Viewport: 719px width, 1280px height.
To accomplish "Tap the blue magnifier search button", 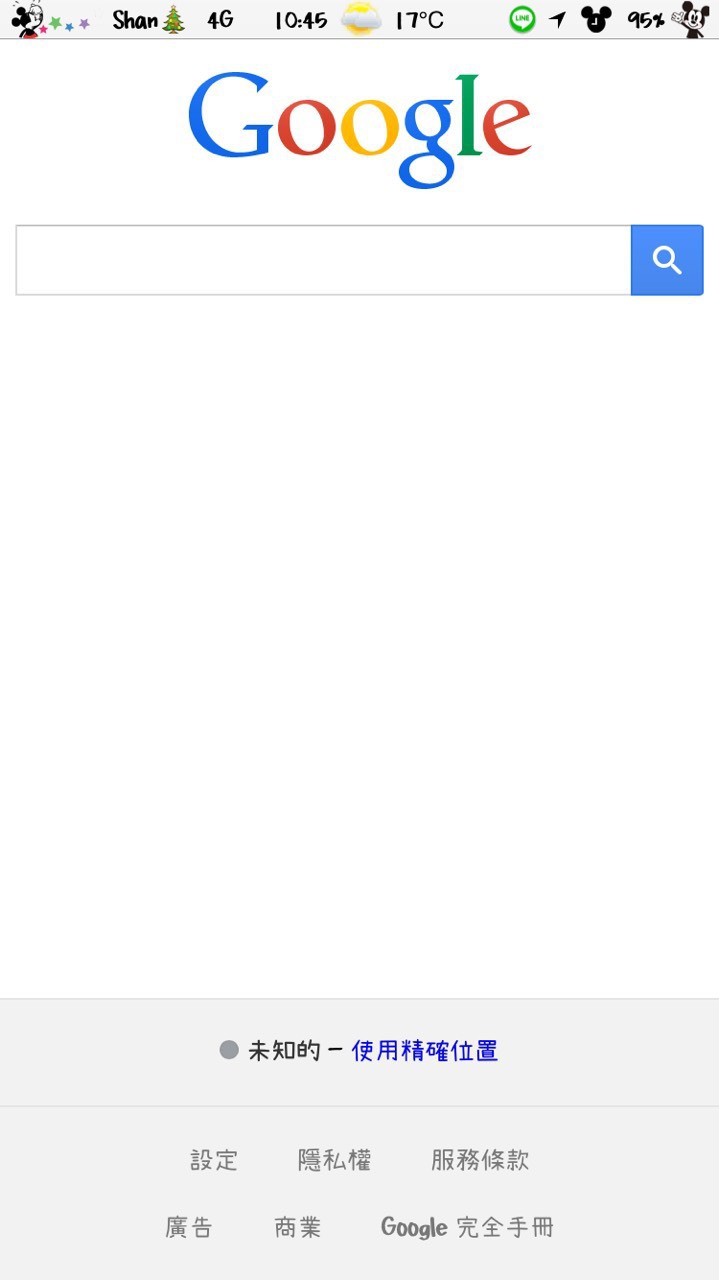I will [667, 260].
